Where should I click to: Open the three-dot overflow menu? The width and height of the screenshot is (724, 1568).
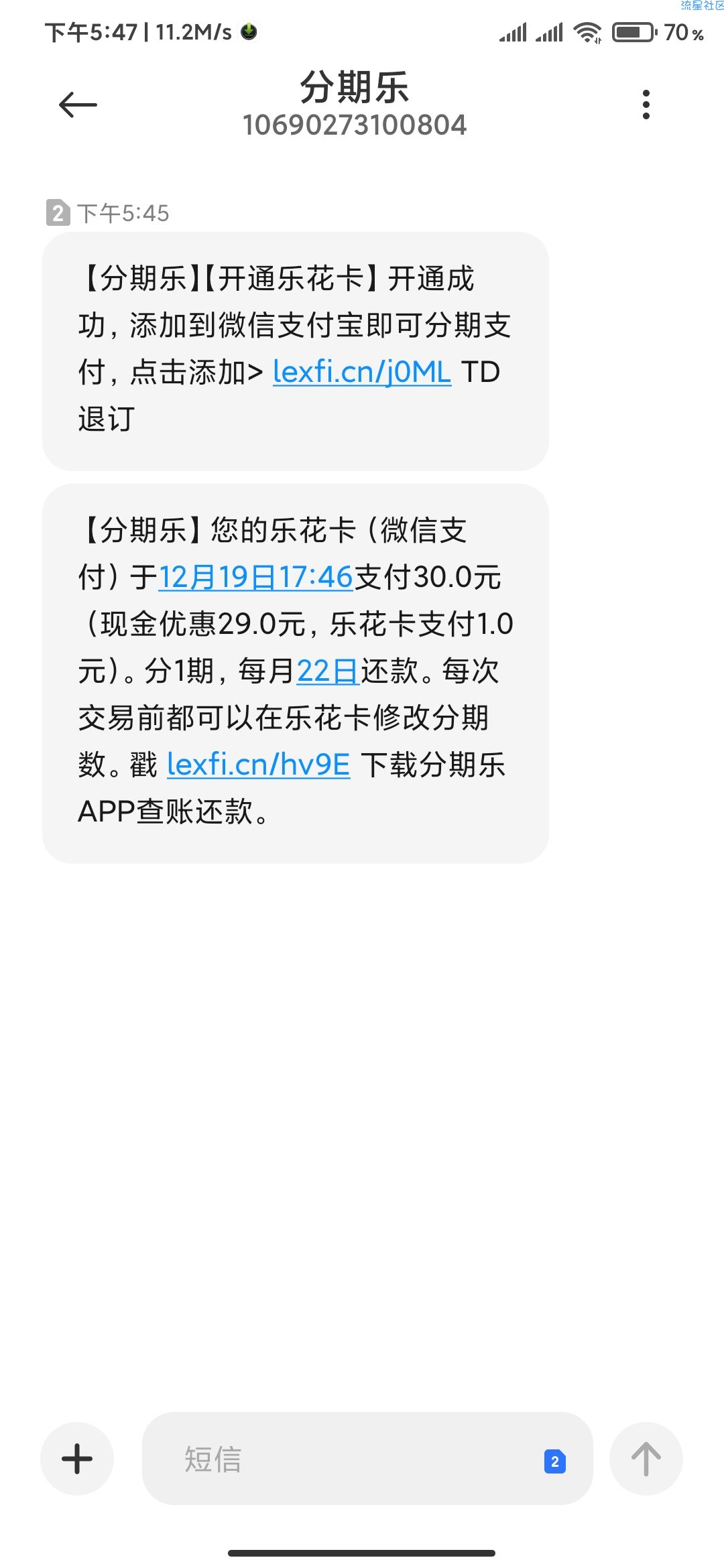click(x=646, y=105)
